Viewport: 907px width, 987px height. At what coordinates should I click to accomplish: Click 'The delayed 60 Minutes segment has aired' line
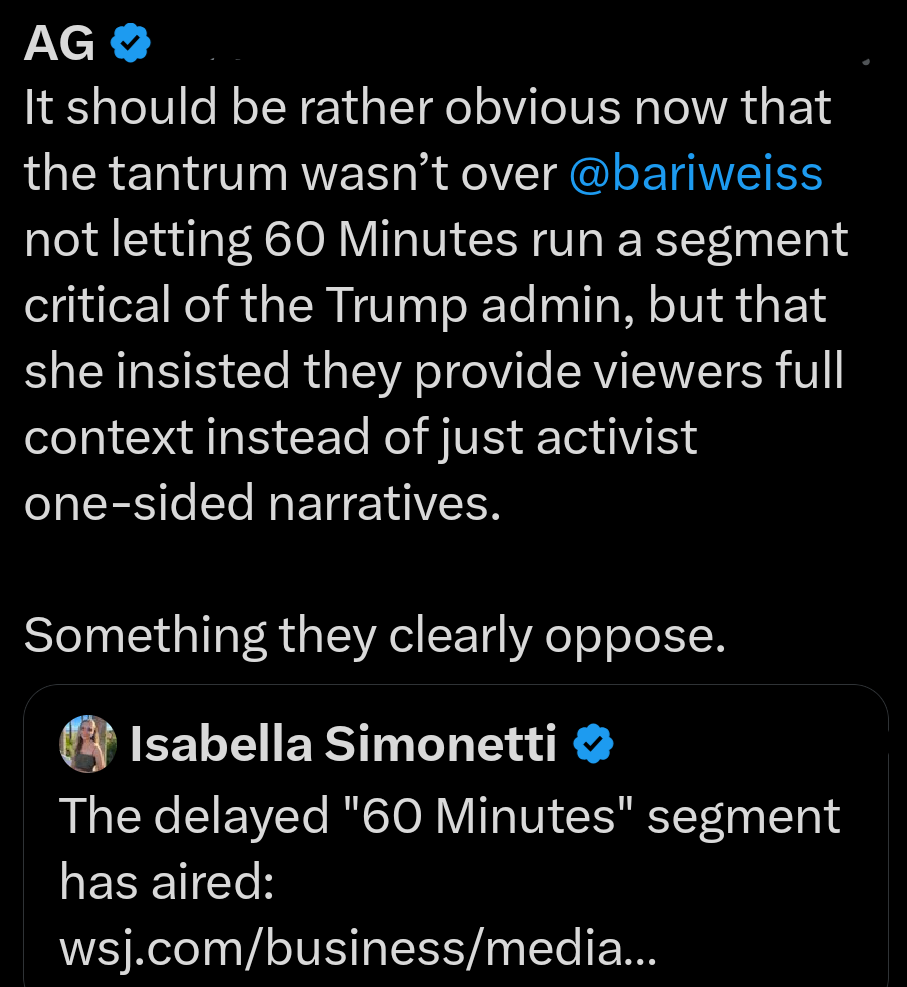coord(448,848)
